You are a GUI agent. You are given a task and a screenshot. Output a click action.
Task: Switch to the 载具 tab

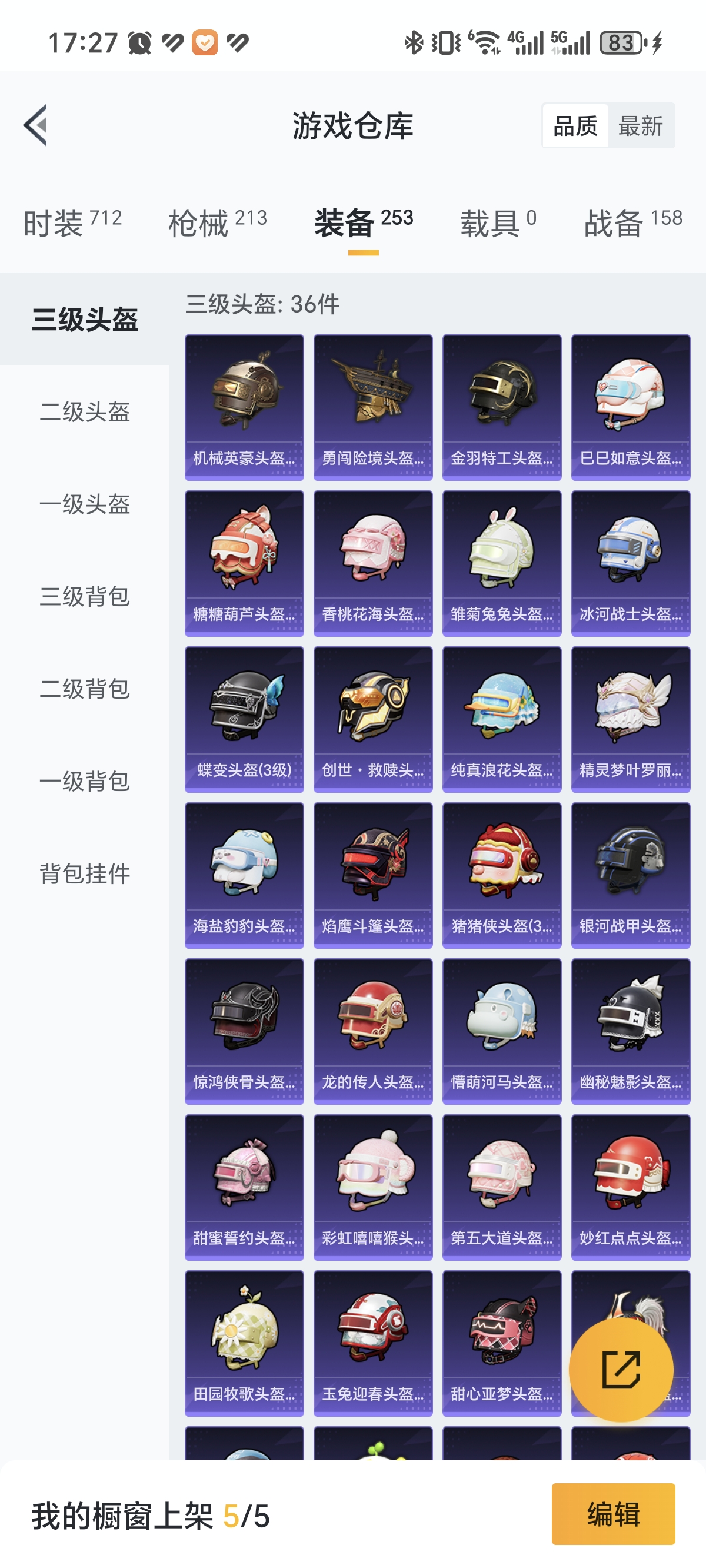coord(498,222)
